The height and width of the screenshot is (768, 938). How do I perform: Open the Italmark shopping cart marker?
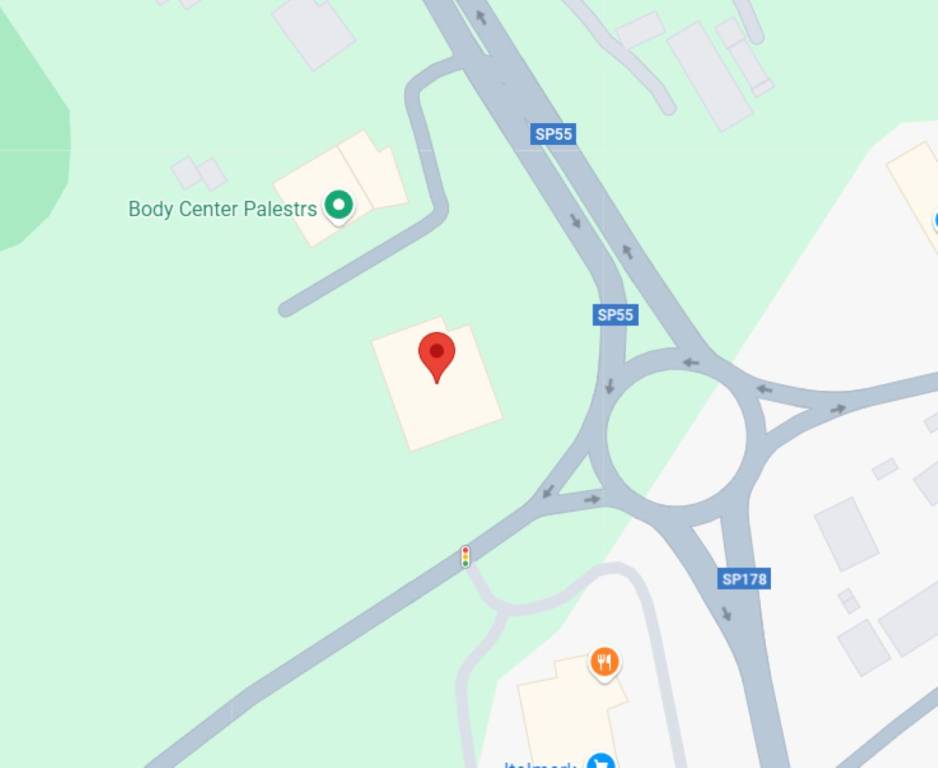(600, 763)
